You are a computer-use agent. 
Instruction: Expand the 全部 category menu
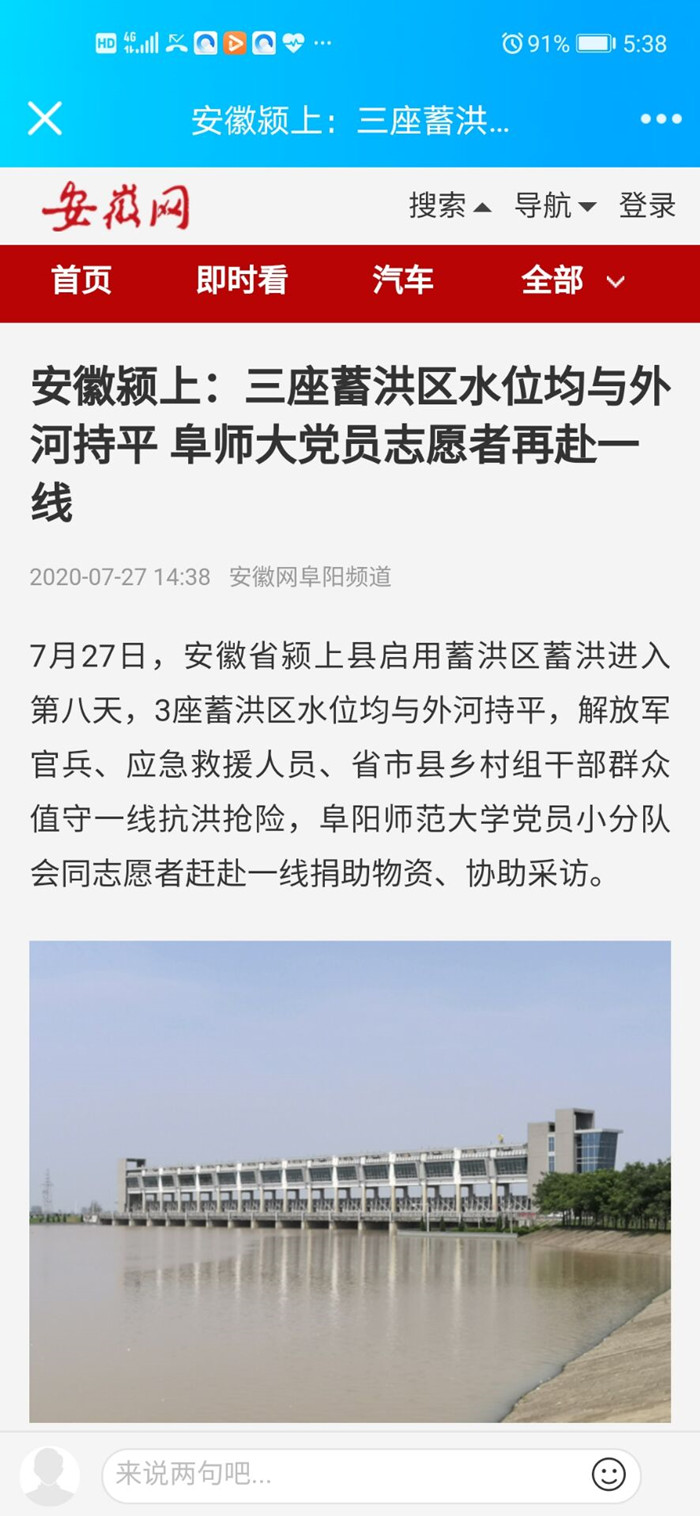(573, 282)
